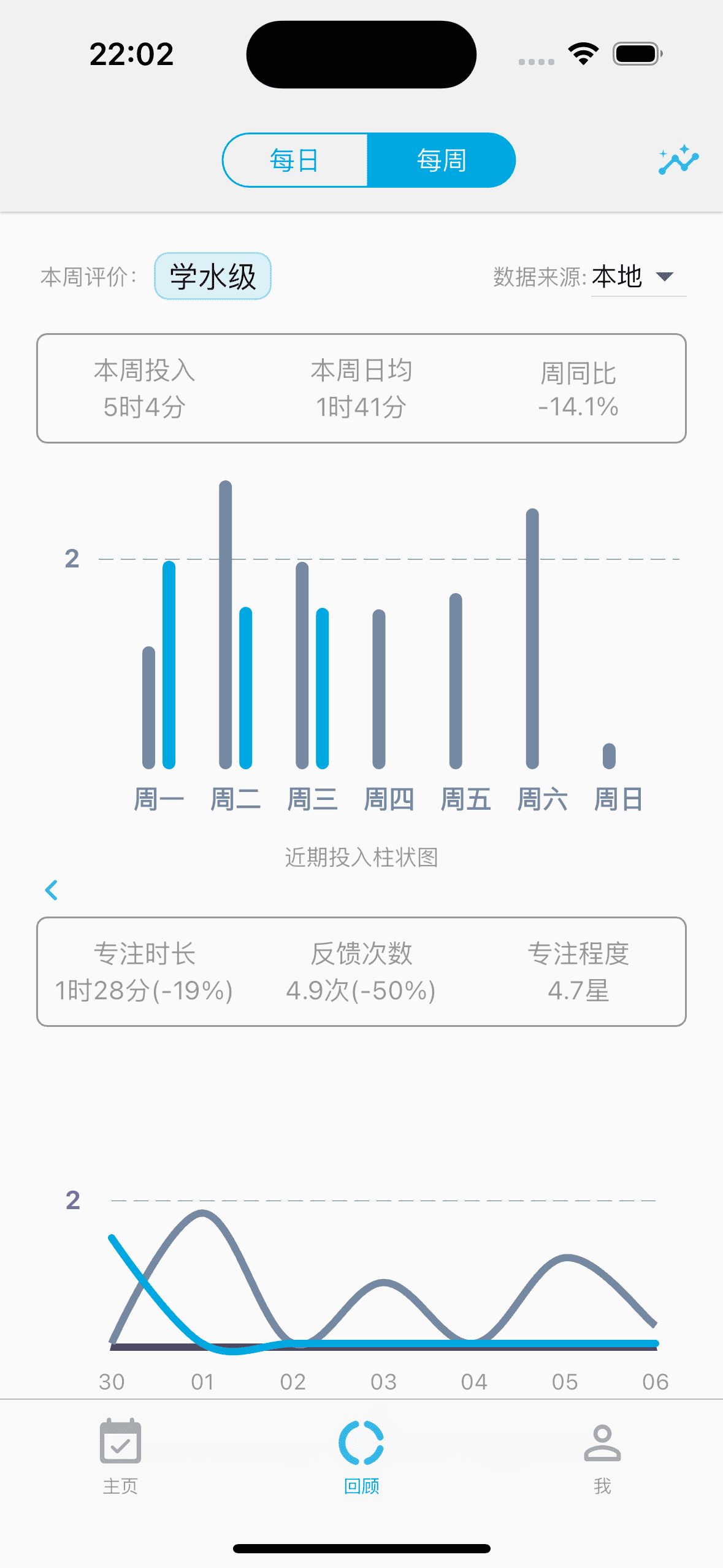Switch to the 主页 tab
Image resolution: width=723 pixels, height=1568 pixels.
coord(120,1472)
